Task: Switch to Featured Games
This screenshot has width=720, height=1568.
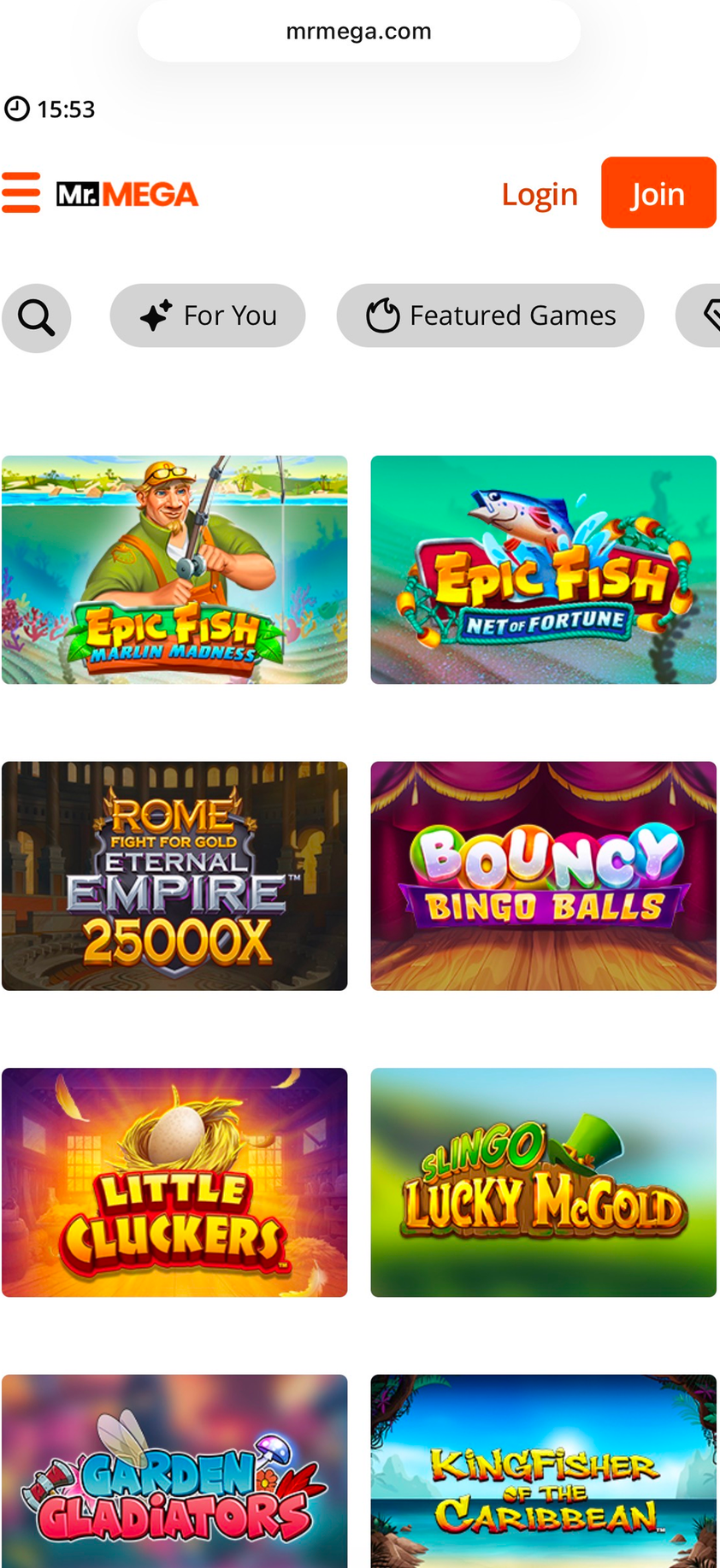Action: tap(490, 316)
